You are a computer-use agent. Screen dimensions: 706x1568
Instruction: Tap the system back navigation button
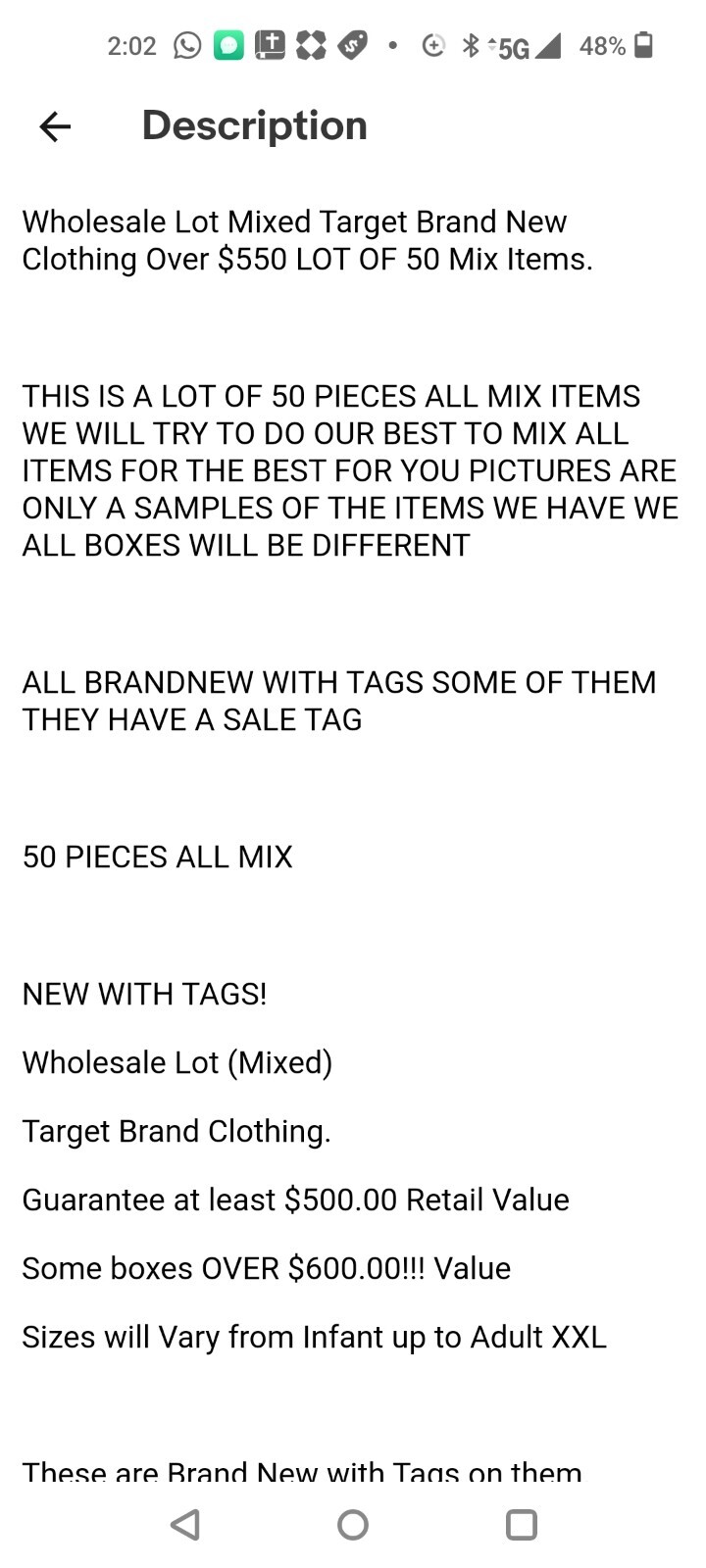coord(184,1524)
